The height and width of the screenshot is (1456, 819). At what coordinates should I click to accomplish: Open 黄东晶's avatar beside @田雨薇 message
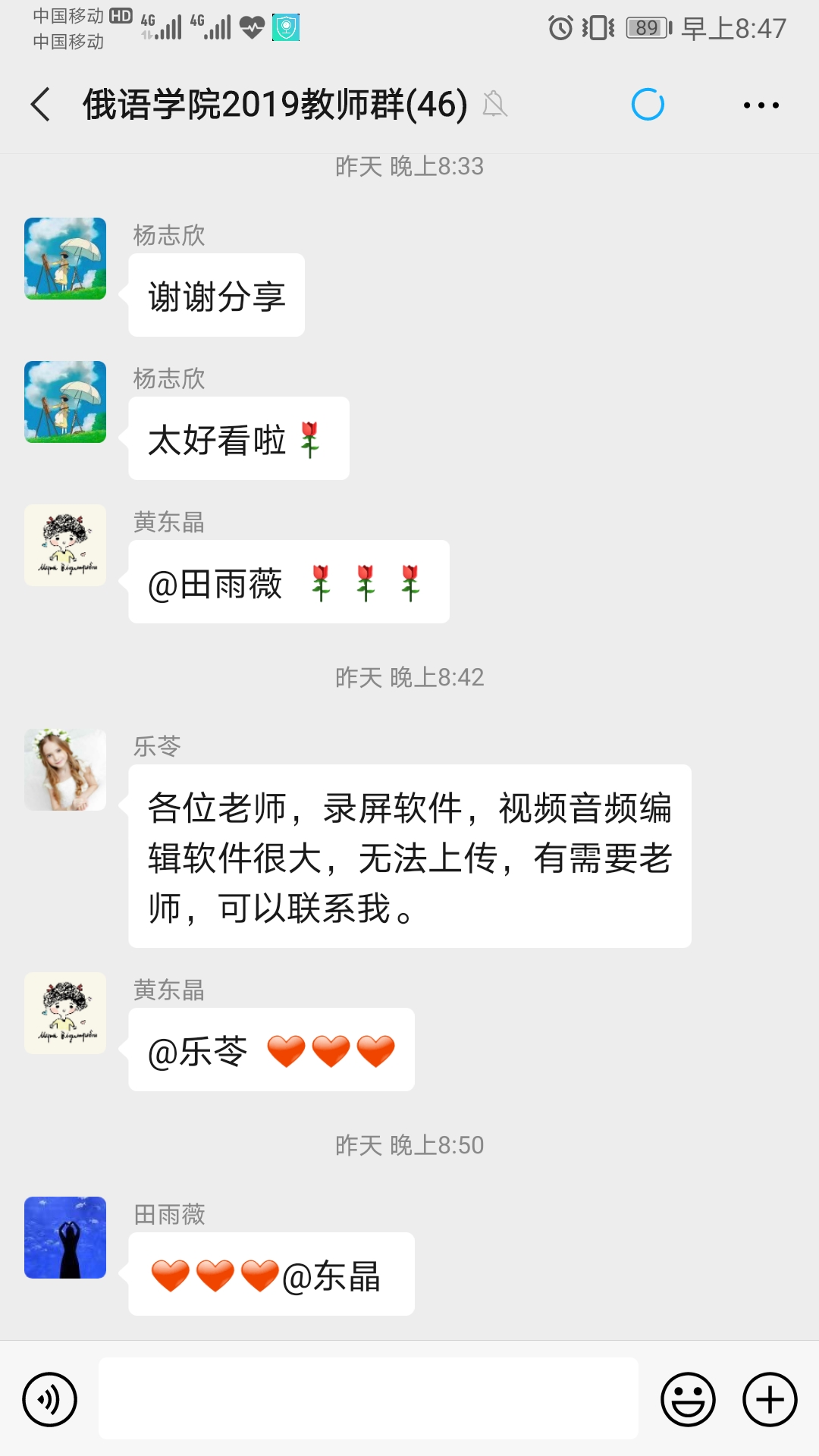point(65,545)
